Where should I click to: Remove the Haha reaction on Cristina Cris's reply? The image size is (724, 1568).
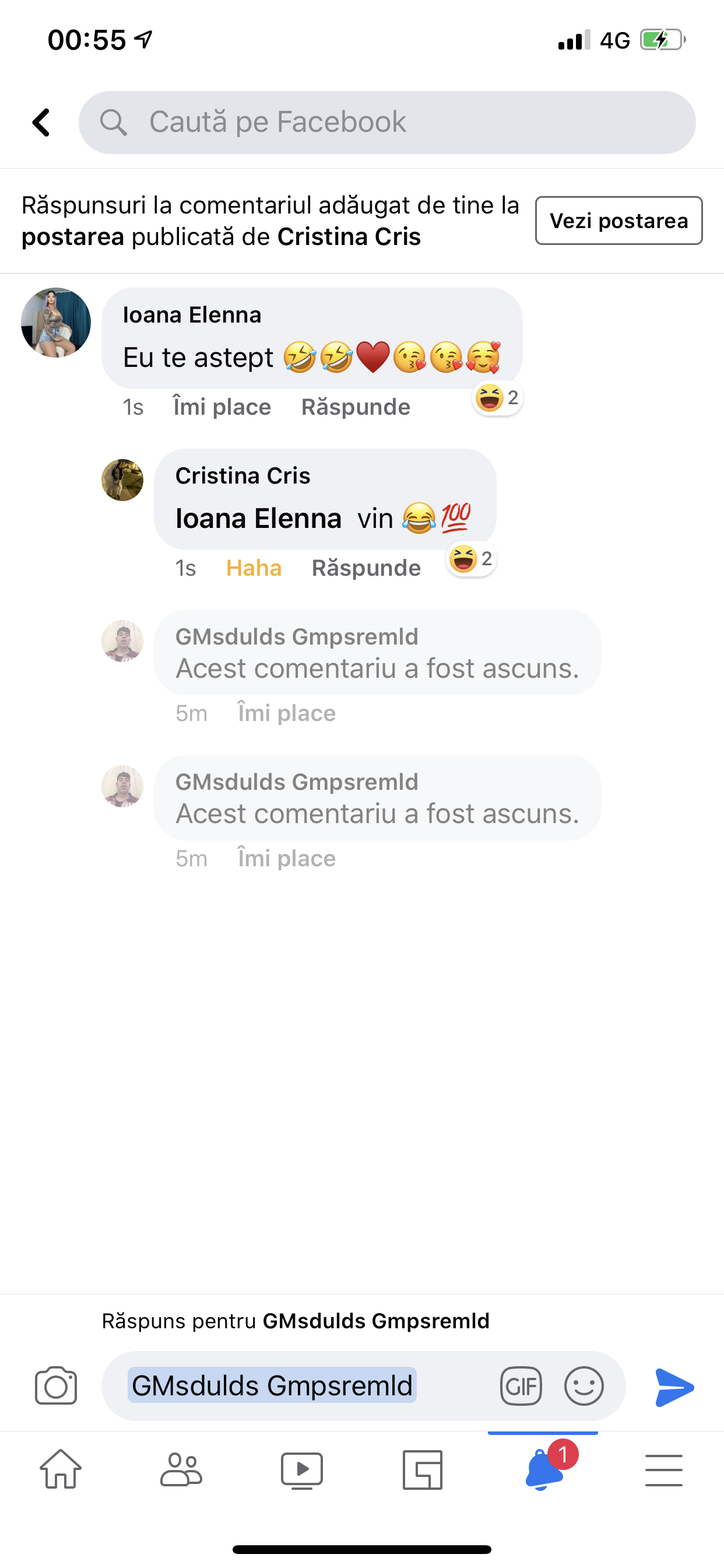tap(254, 568)
